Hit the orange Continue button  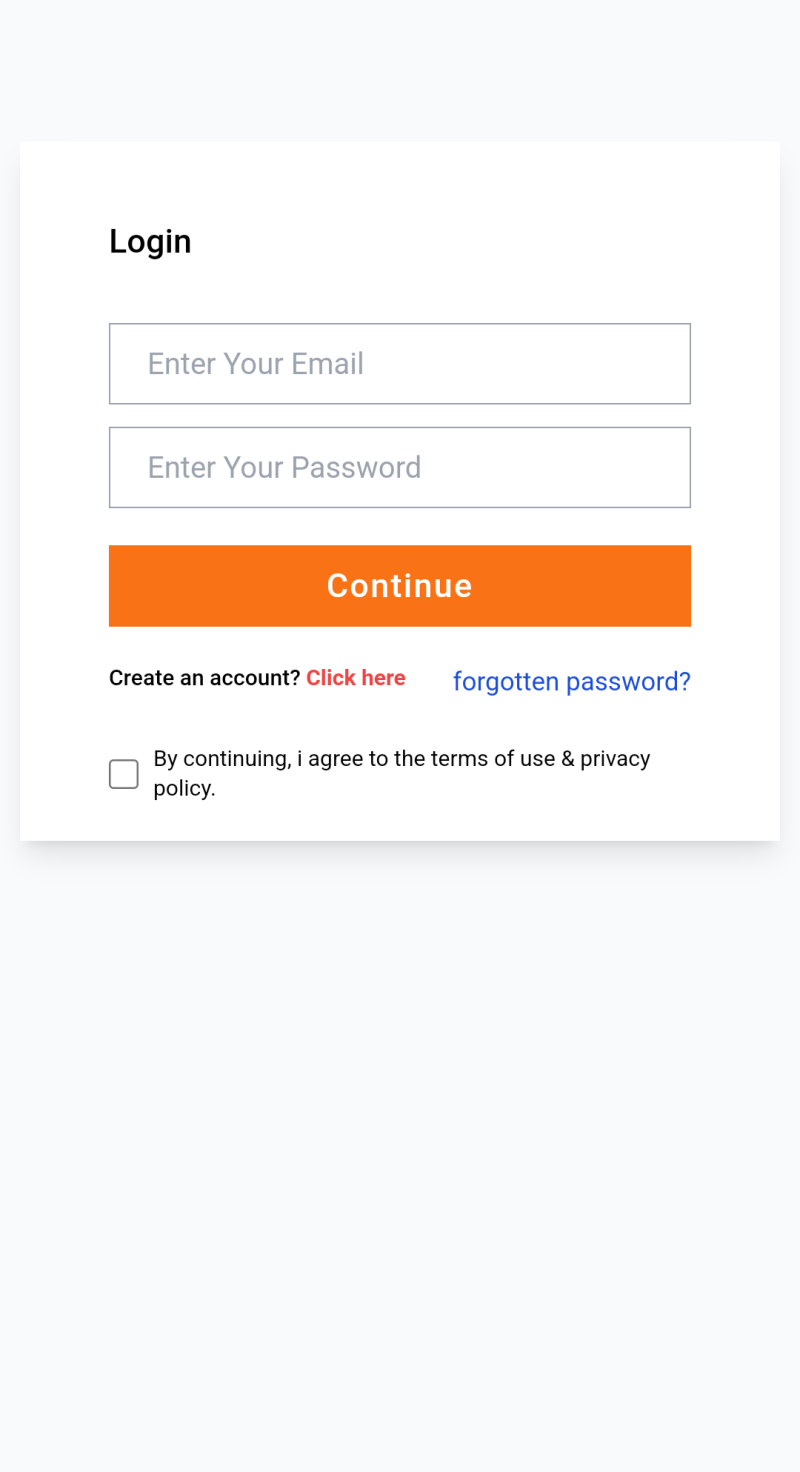400,586
